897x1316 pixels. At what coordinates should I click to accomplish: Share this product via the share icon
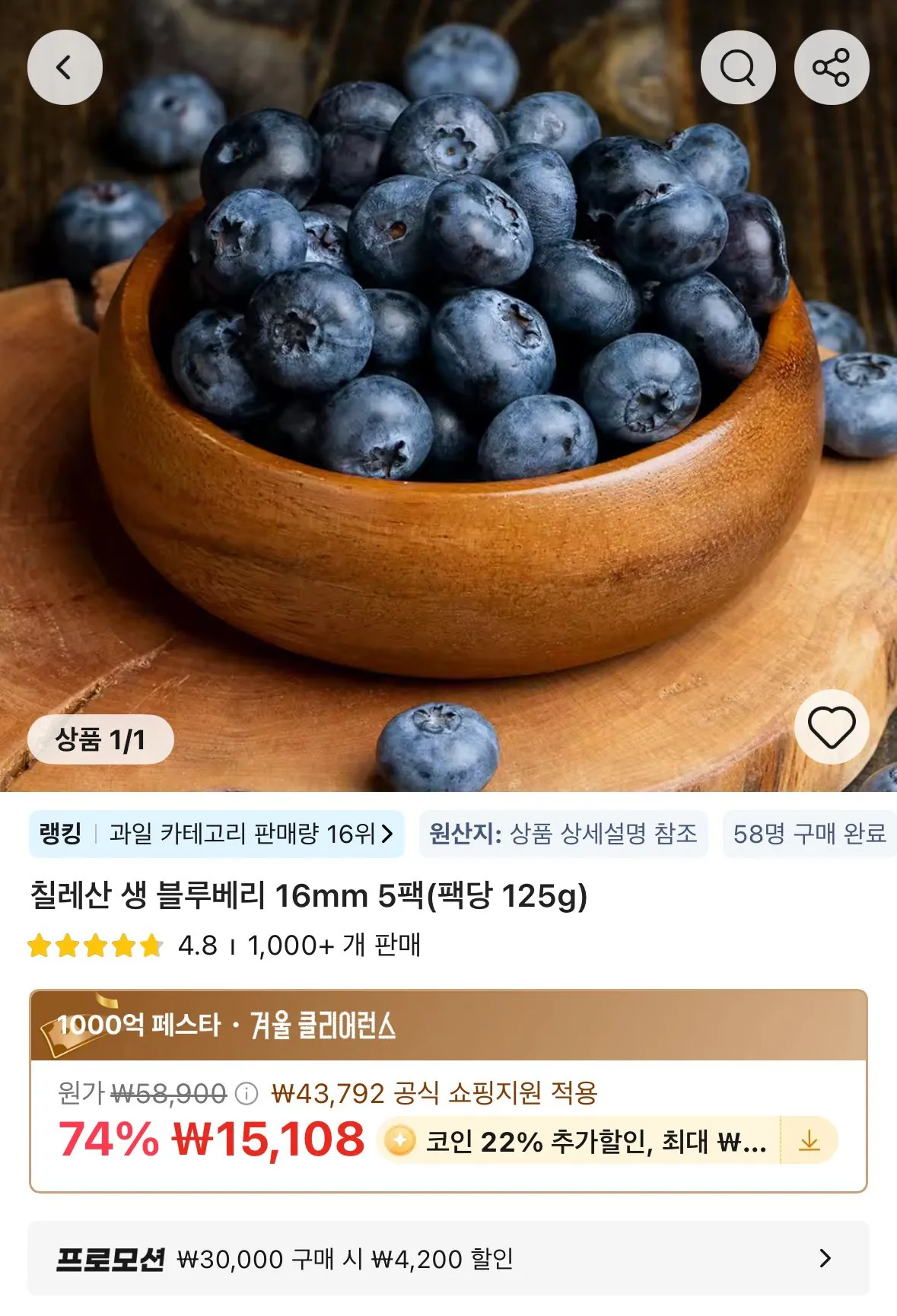point(832,65)
